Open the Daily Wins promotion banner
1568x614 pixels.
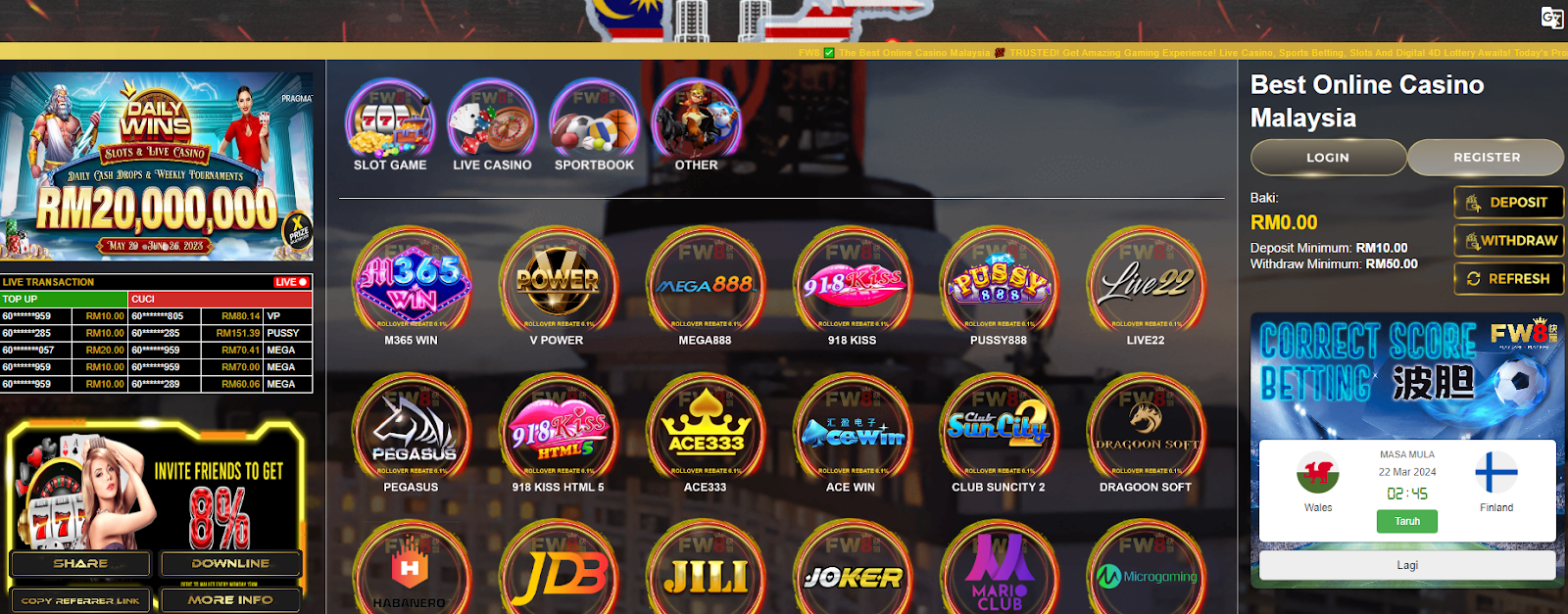tap(157, 165)
